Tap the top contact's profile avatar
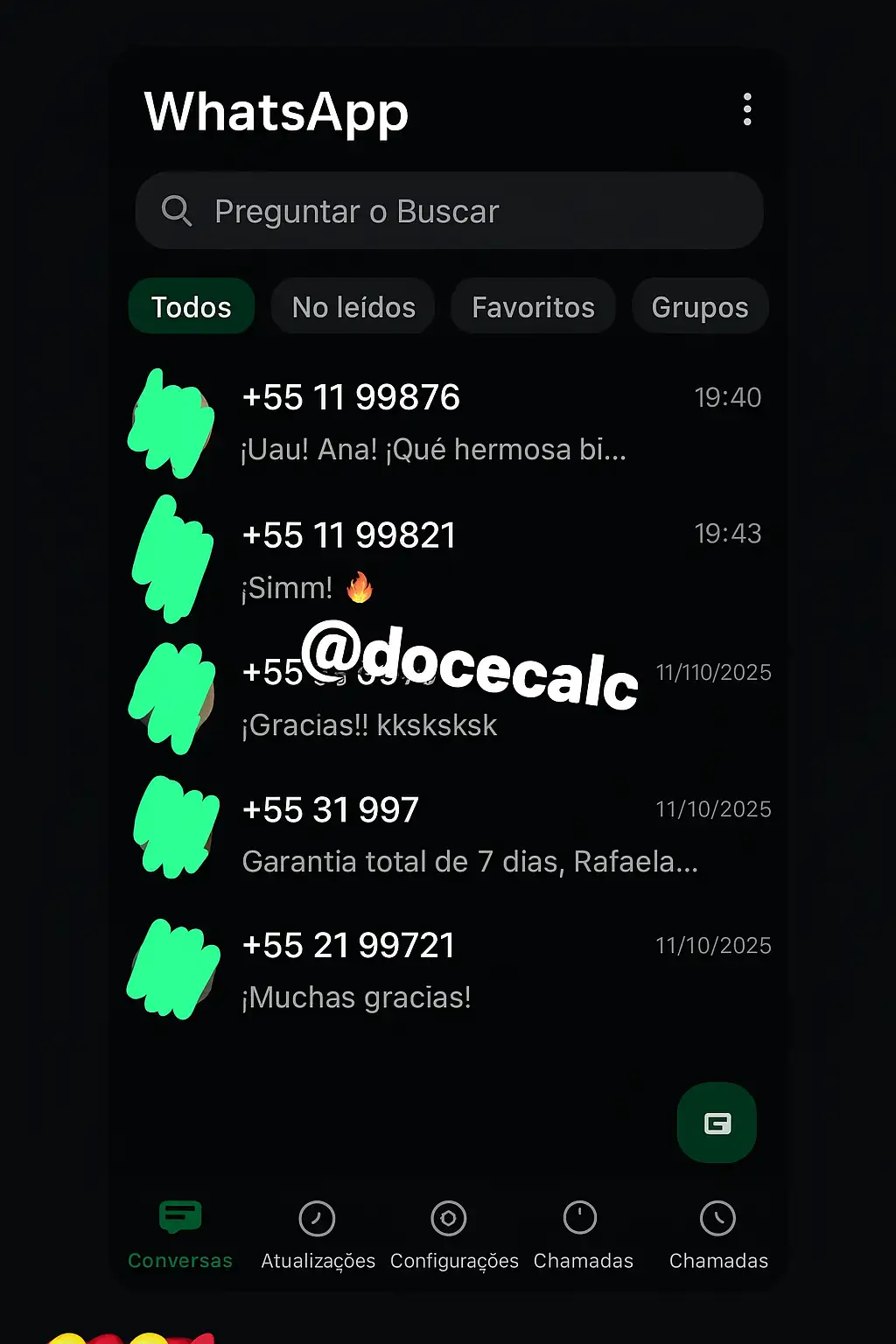 point(172,422)
